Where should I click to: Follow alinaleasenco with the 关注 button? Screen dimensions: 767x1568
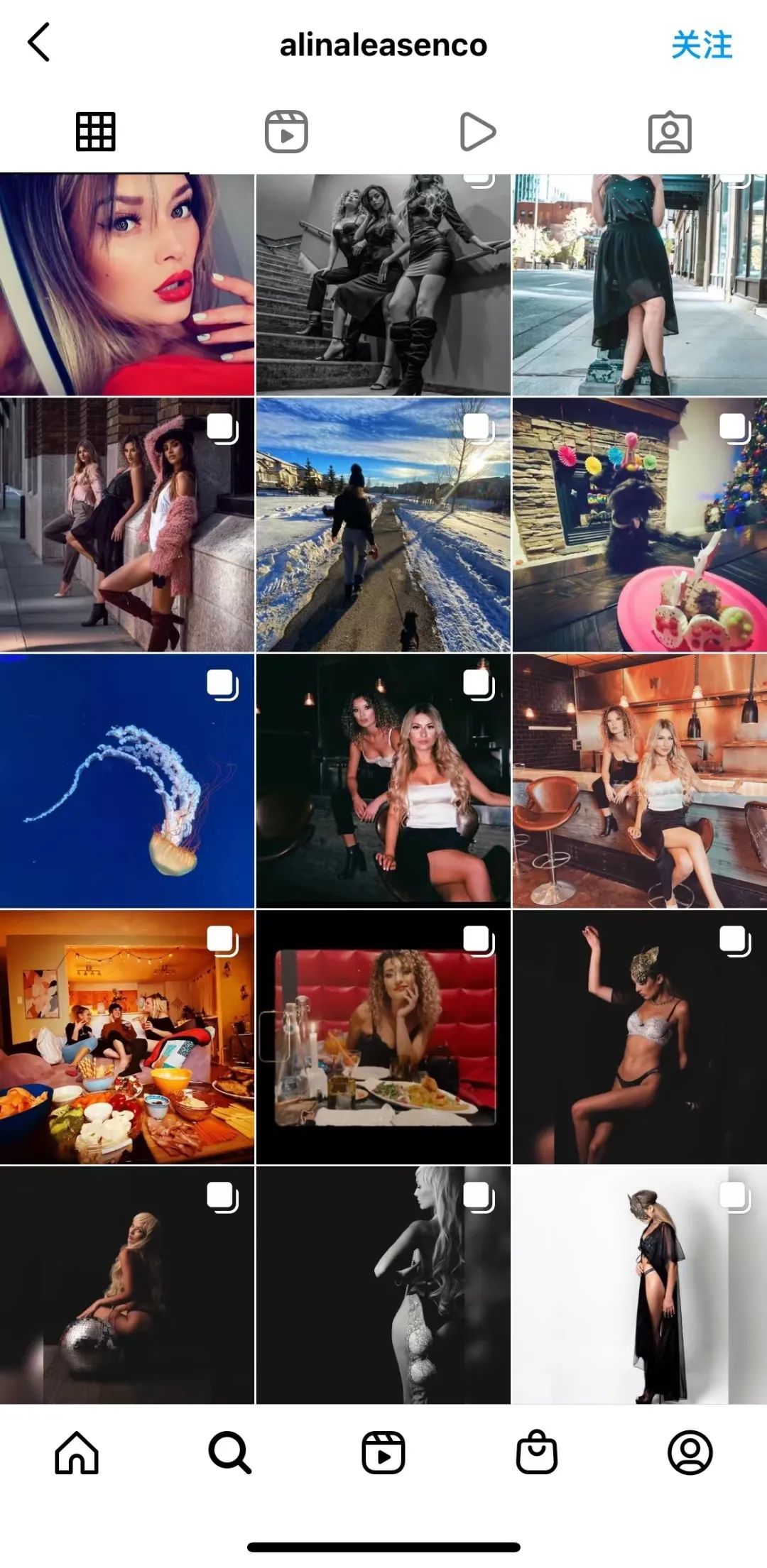pos(701,45)
